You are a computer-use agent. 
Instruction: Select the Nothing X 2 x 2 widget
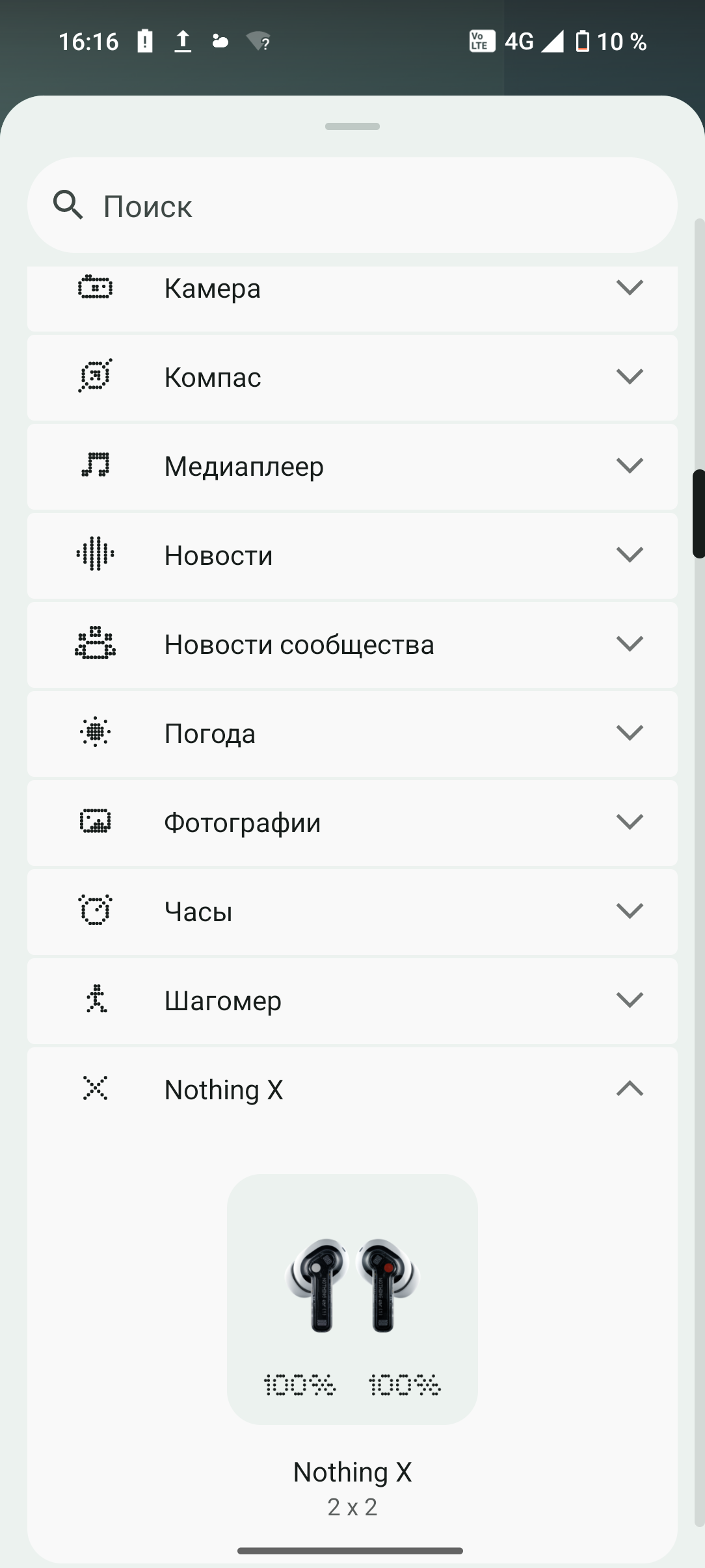(352, 1300)
